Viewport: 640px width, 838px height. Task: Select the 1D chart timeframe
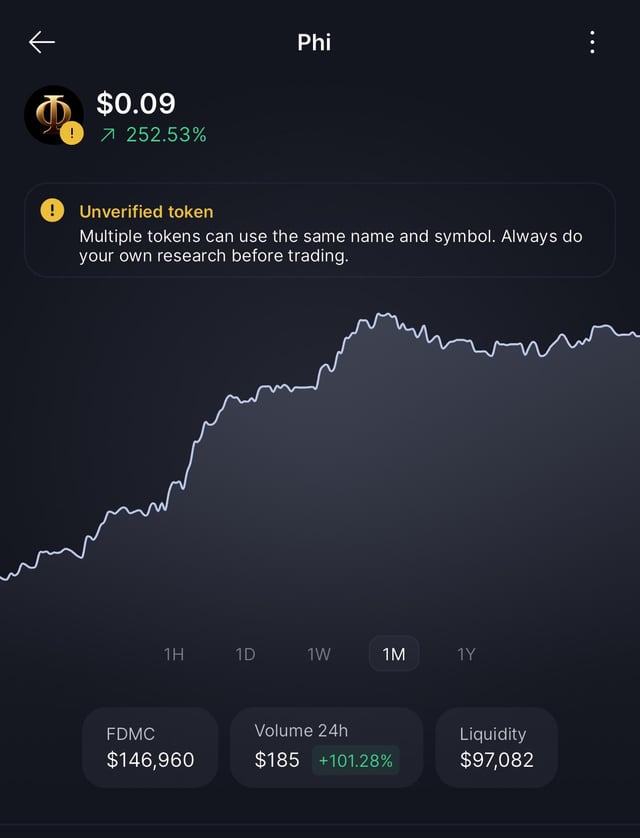(x=245, y=654)
